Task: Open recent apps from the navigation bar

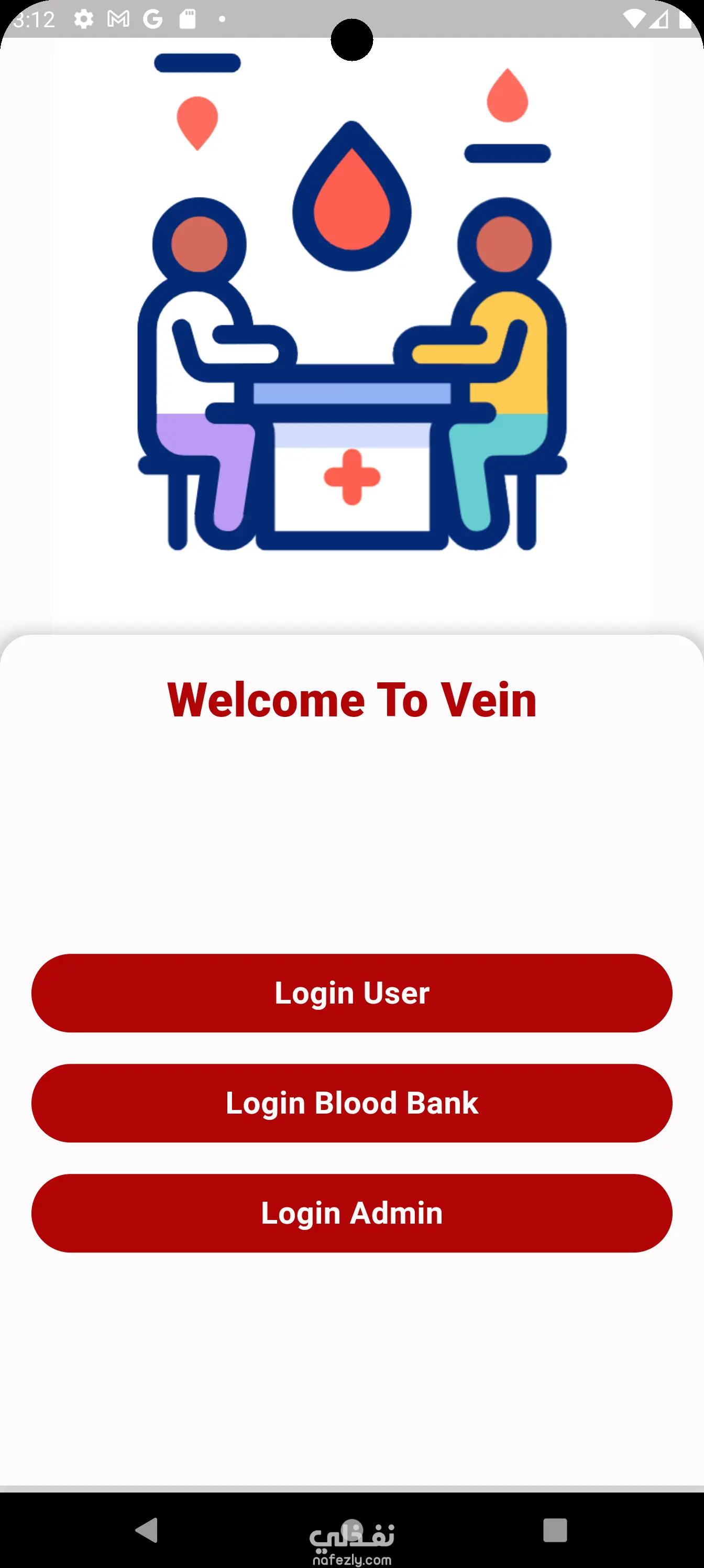Action: [554, 1530]
